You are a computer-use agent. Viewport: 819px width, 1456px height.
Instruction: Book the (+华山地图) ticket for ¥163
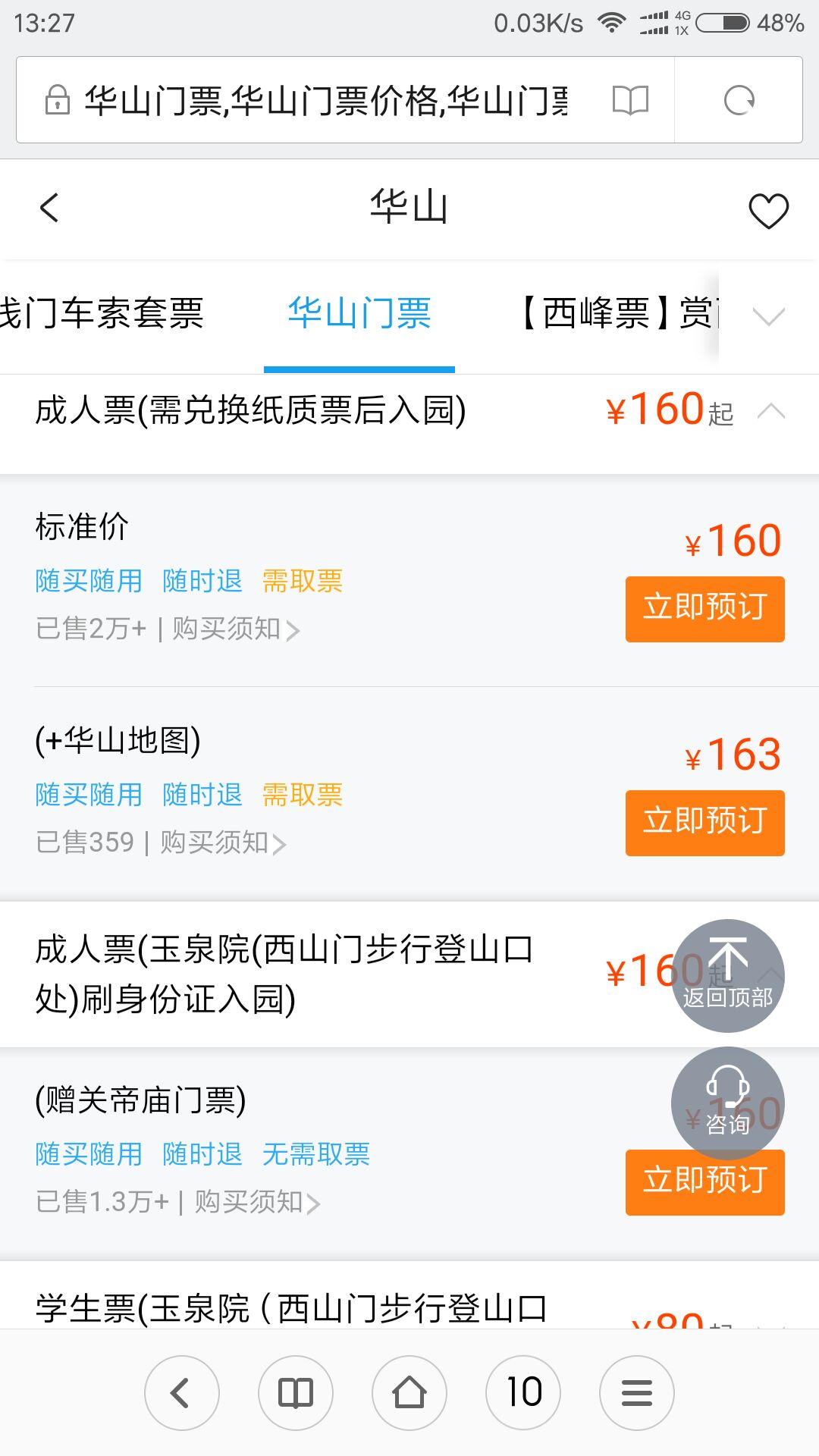coord(704,823)
